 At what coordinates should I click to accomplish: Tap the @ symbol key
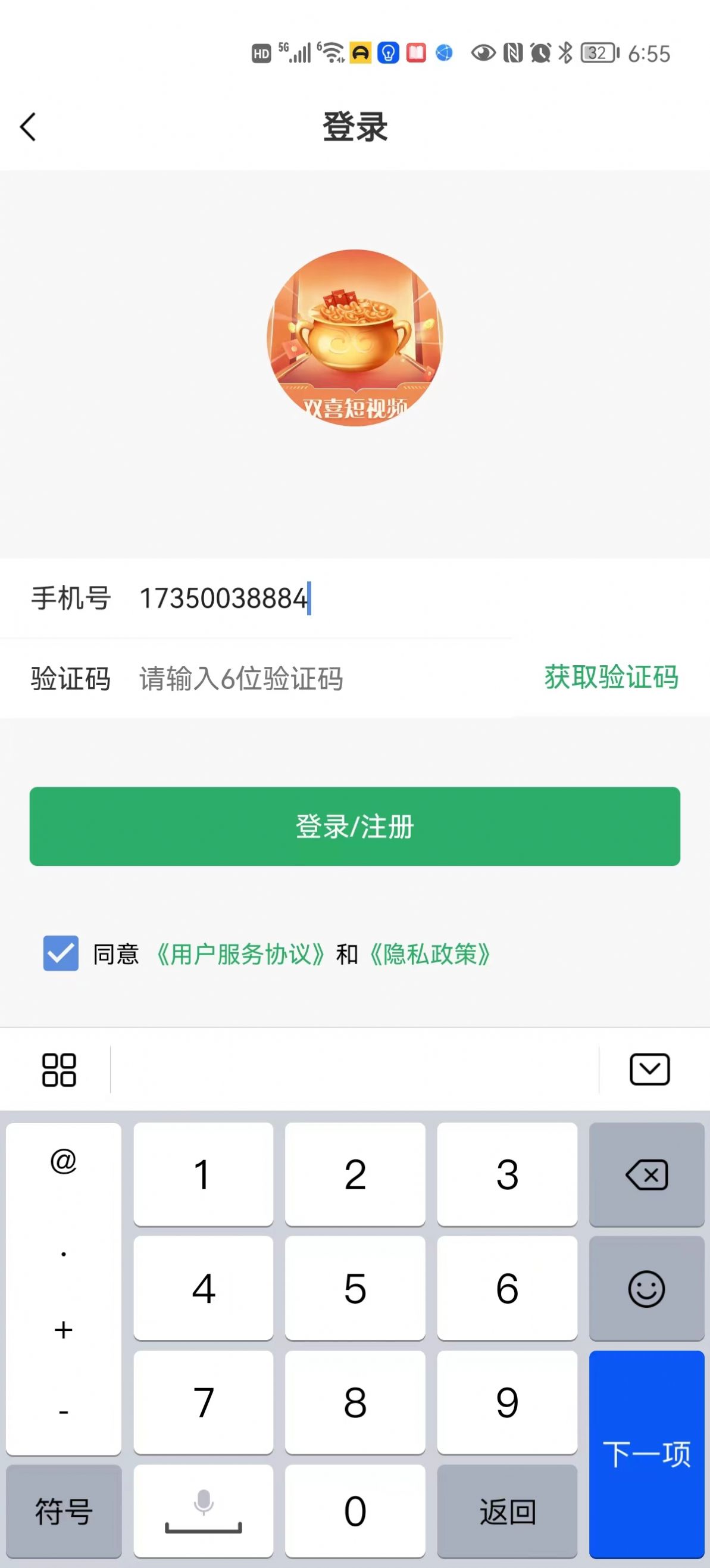coord(63,1161)
